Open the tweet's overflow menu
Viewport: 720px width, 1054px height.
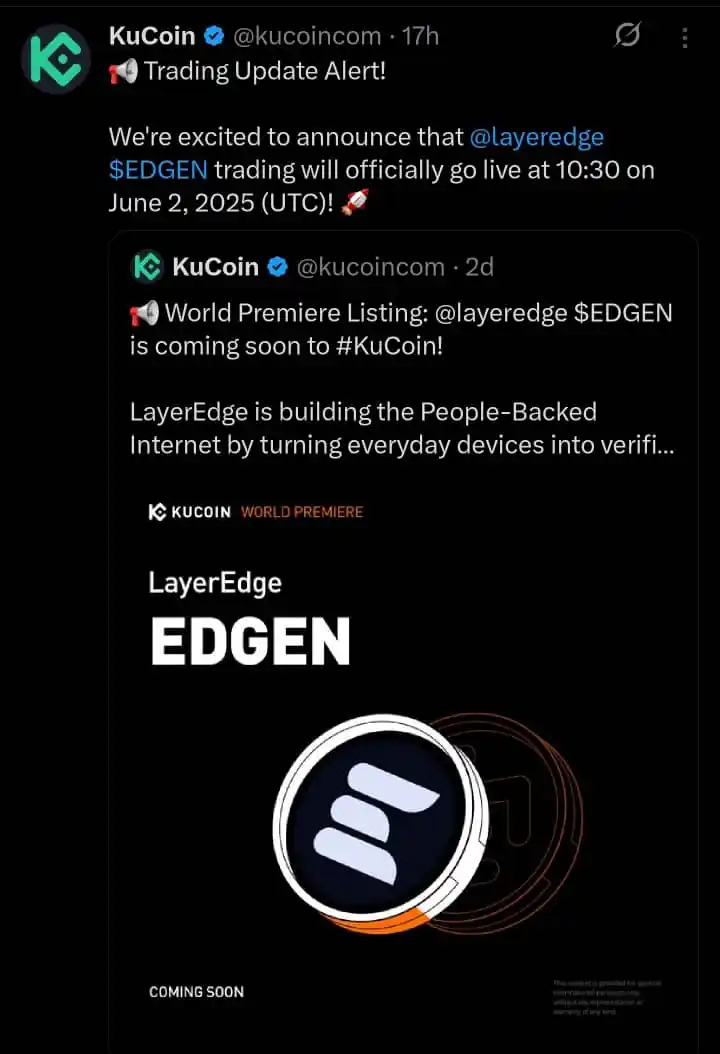(685, 38)
